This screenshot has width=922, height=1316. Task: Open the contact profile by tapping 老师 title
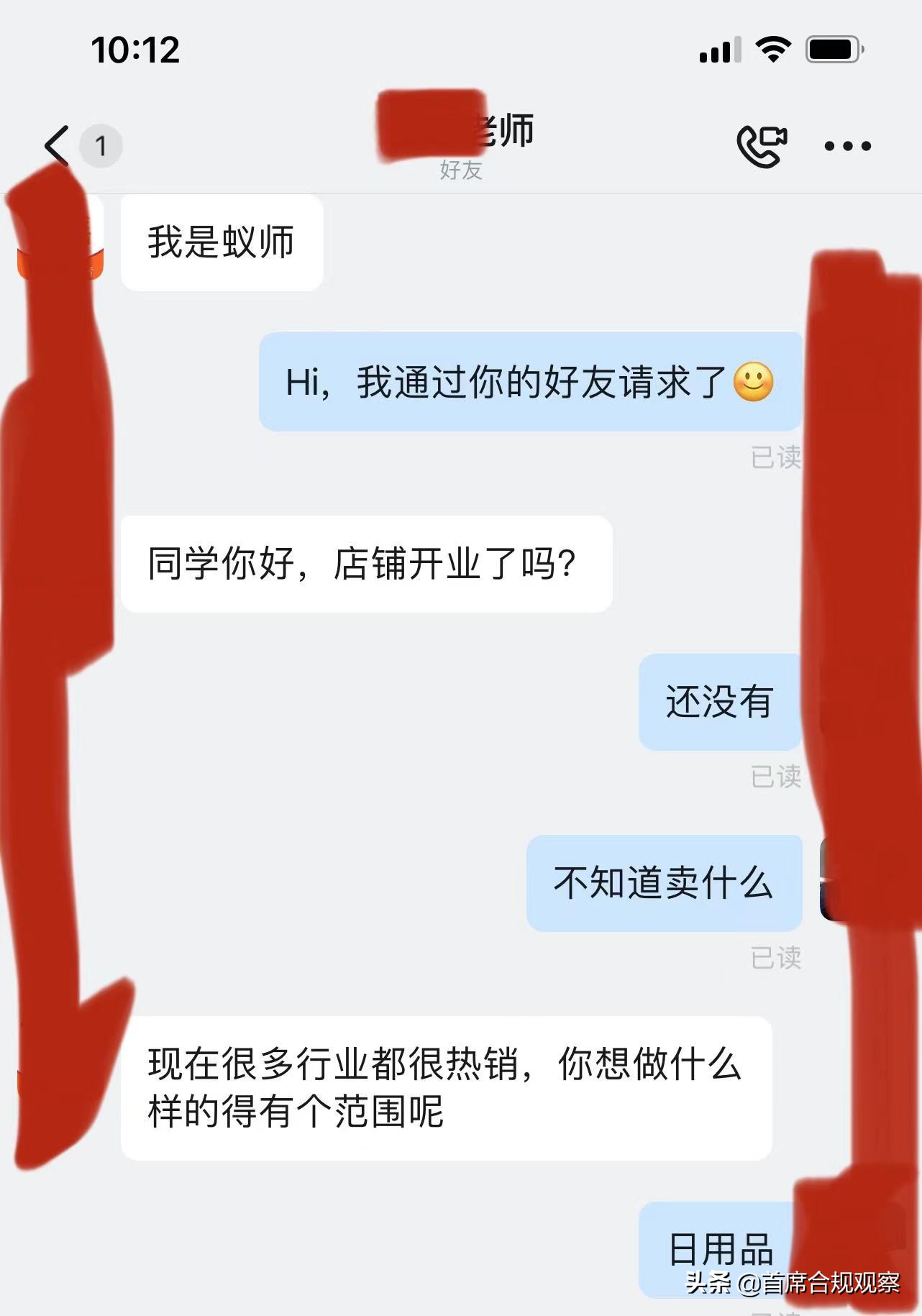pos(502,129)
